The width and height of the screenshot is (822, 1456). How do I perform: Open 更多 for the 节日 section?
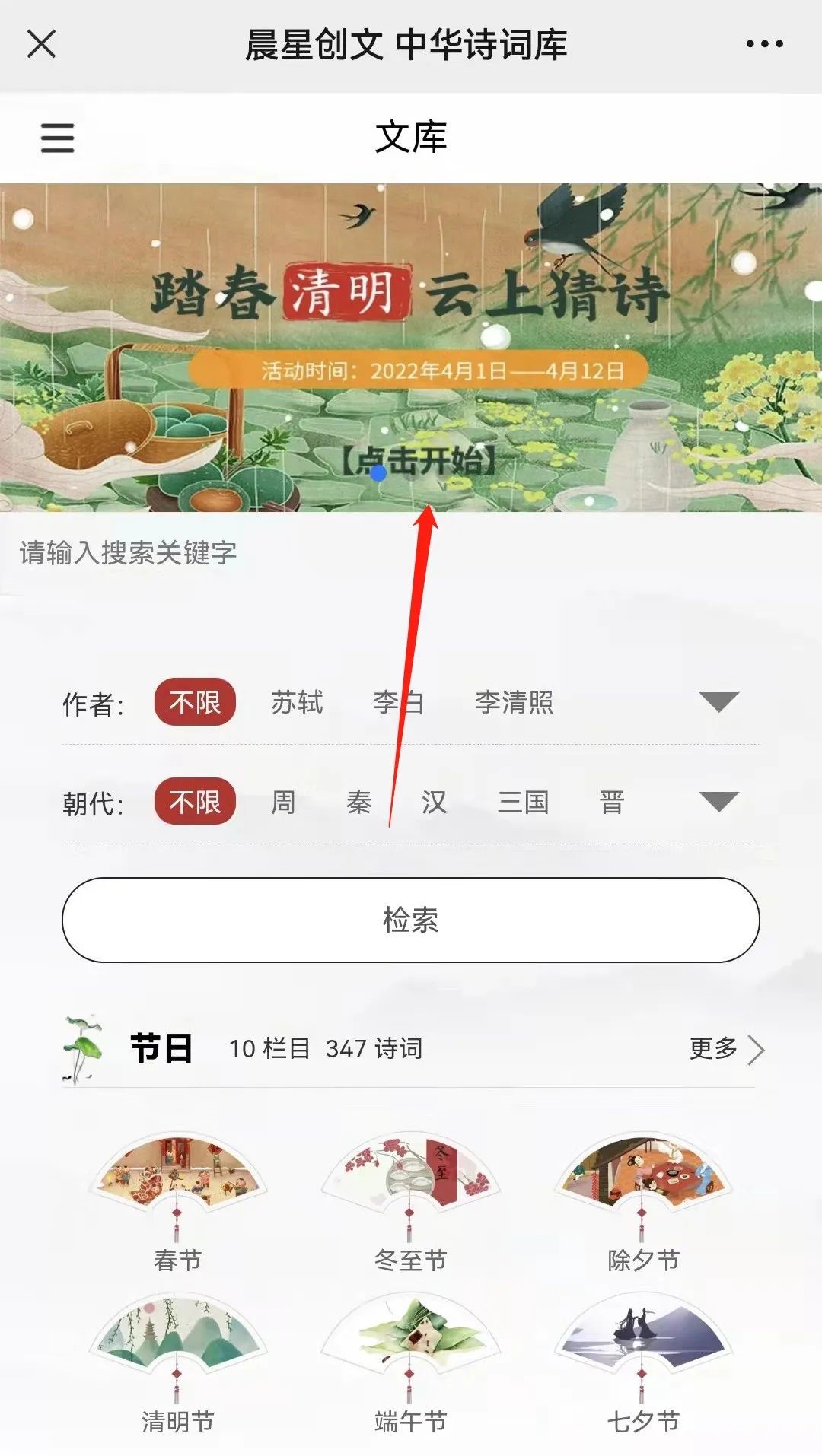click(x=725, y=1049)
